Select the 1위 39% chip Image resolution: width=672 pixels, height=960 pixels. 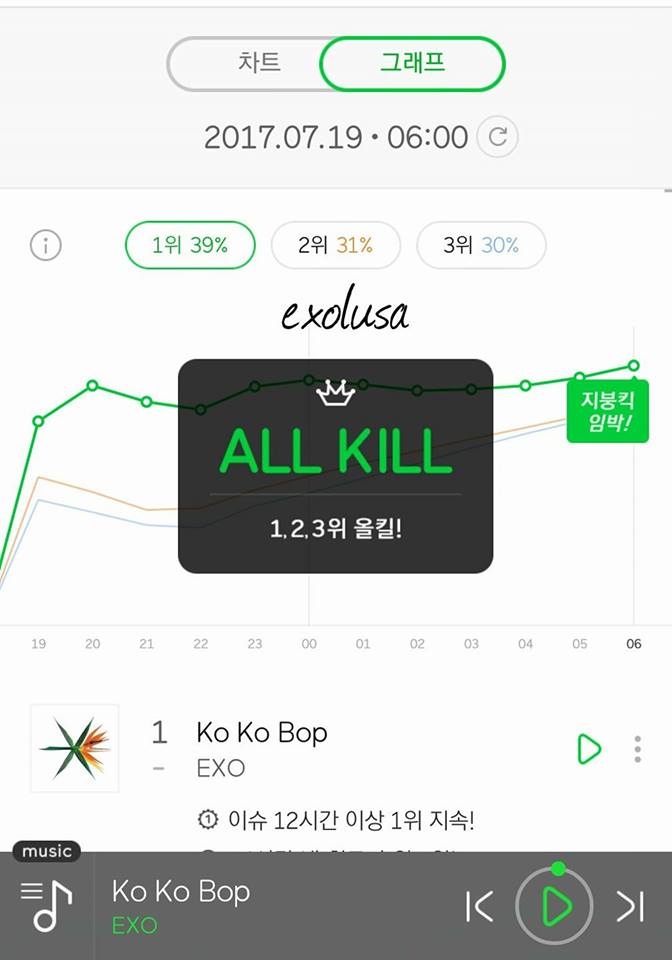click(x=190, y=245)
